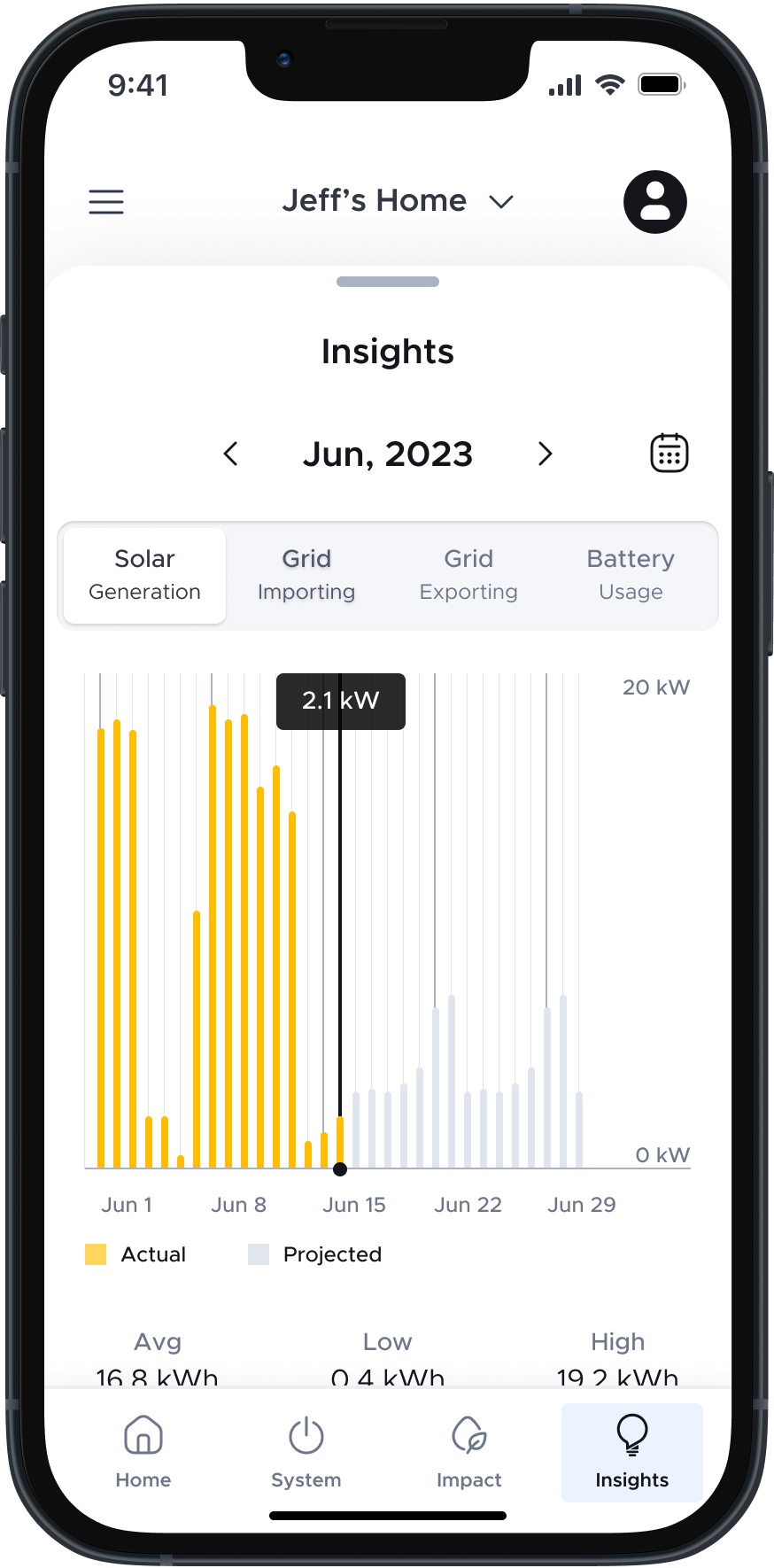
Task: Switch to Battery Usage tab
Action: pyautogui.click(x=631, y=575)
